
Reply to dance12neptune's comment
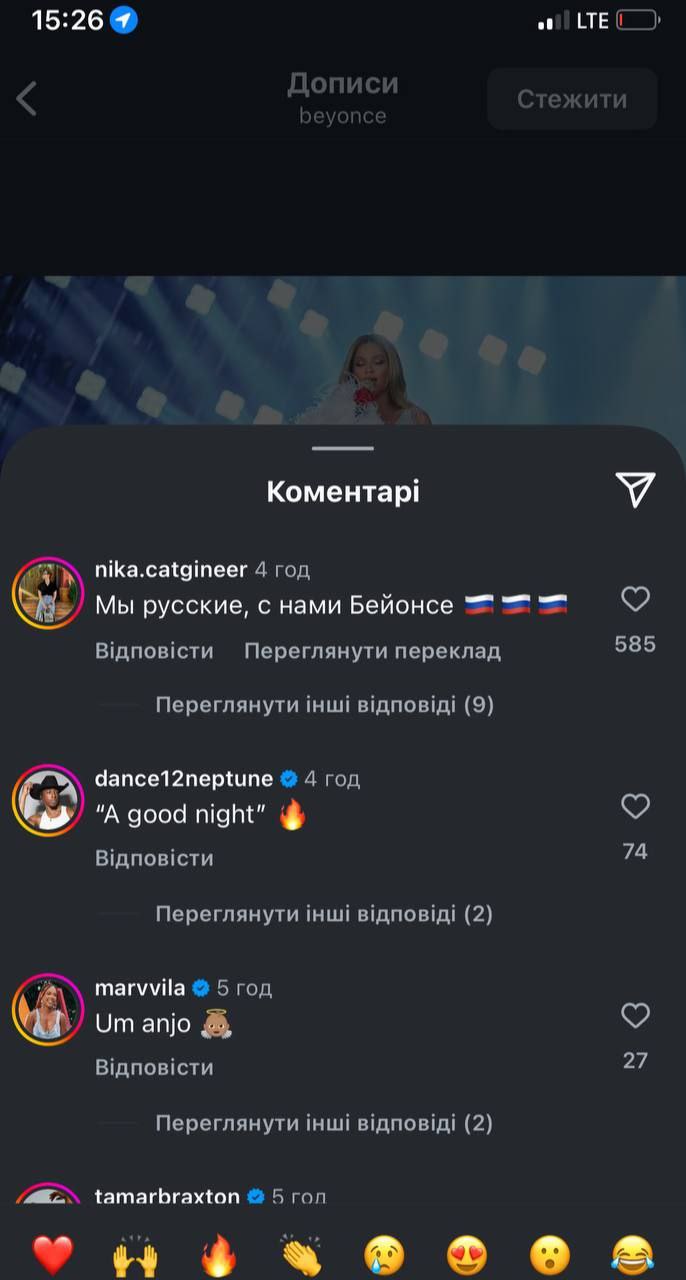(154, 858)
